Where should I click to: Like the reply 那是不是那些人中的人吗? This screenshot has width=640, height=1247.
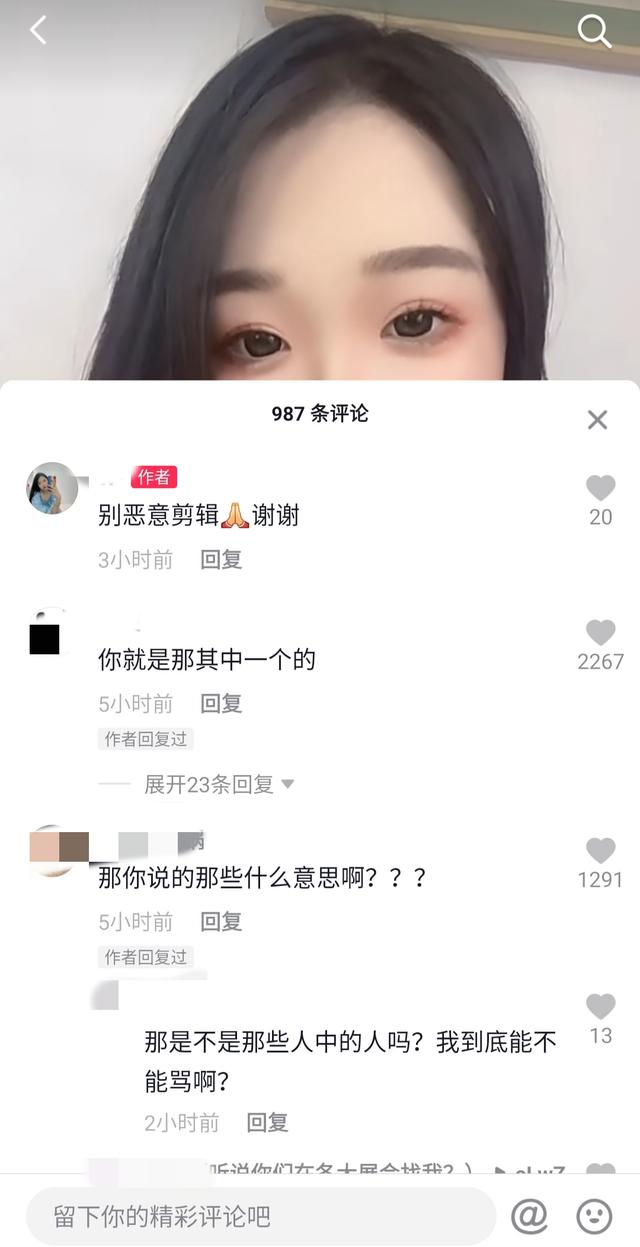point(600,1007)
